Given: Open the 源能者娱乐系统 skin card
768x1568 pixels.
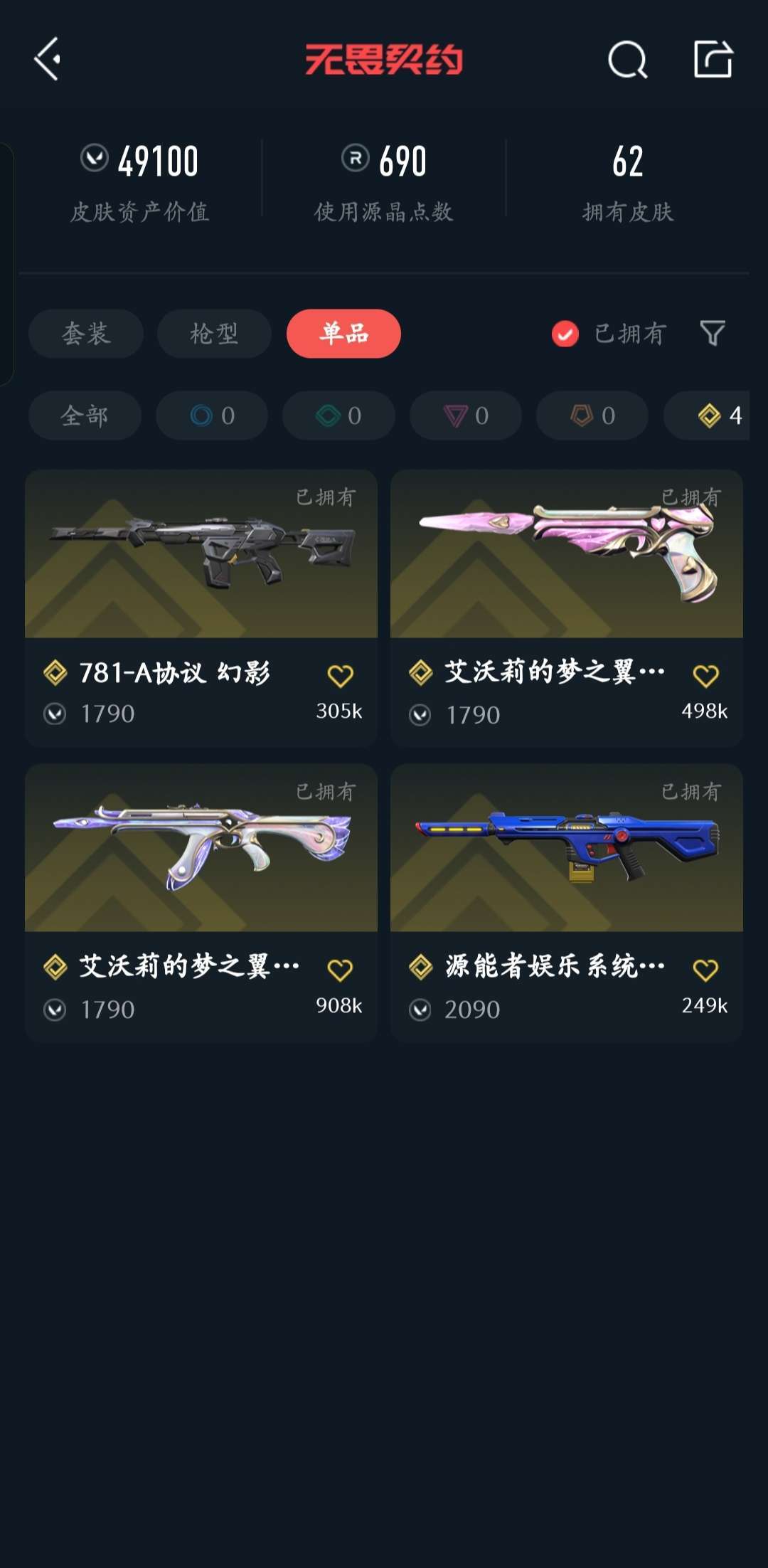Looking at the screenshot, I should (567, 903).
